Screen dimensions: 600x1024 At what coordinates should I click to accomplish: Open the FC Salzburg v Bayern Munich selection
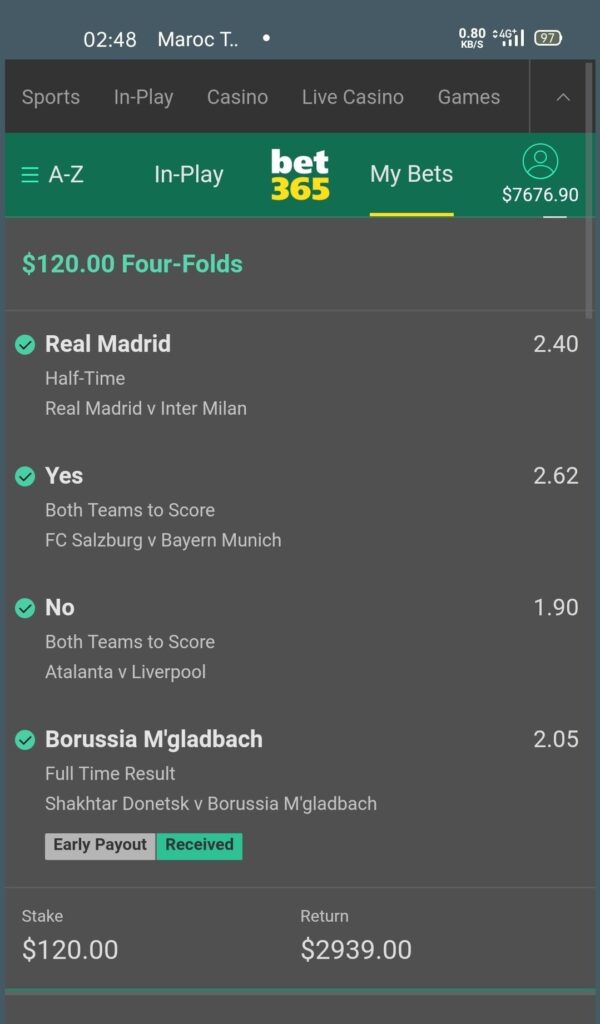pyautogui.click(x=163, y=540)
